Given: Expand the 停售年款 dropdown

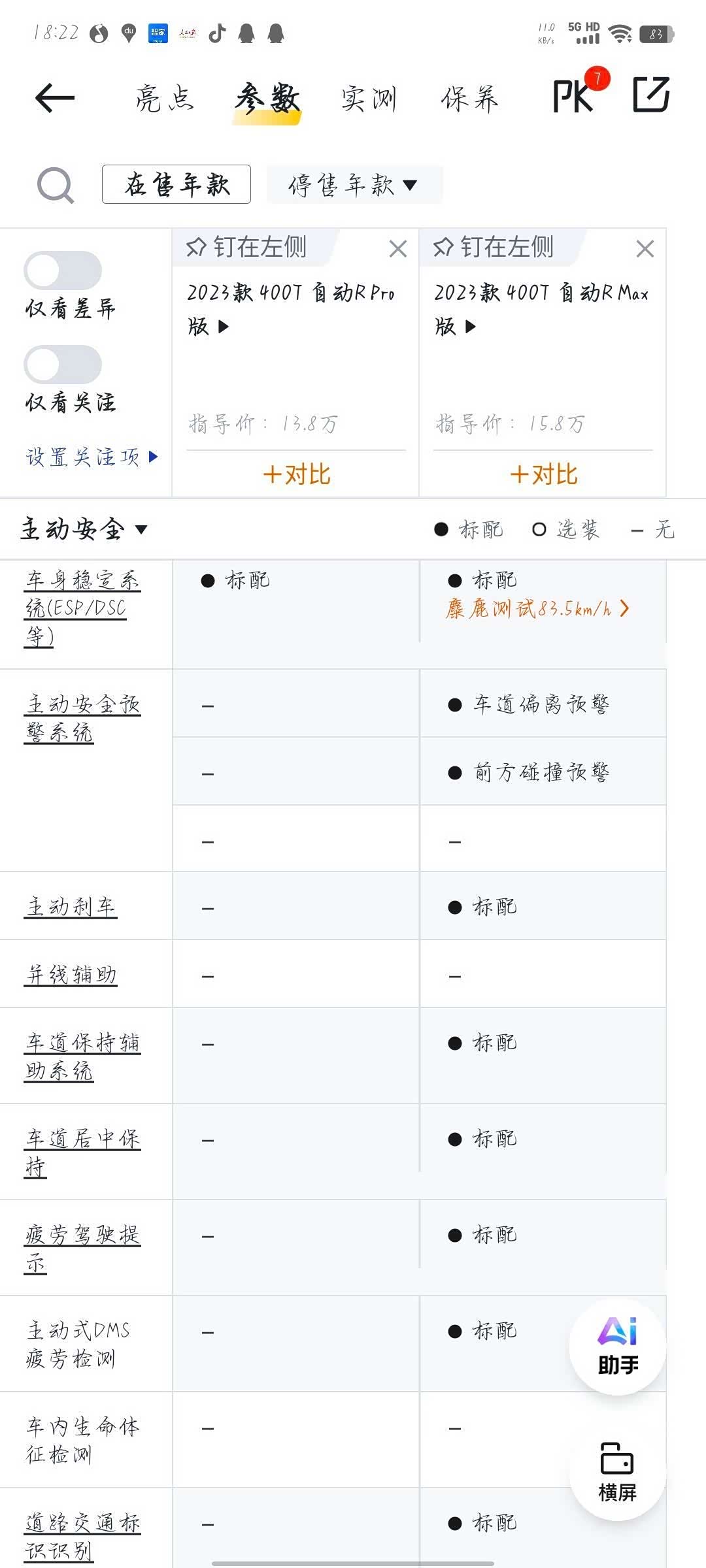Looking at the screenshot, I should 354,185.
